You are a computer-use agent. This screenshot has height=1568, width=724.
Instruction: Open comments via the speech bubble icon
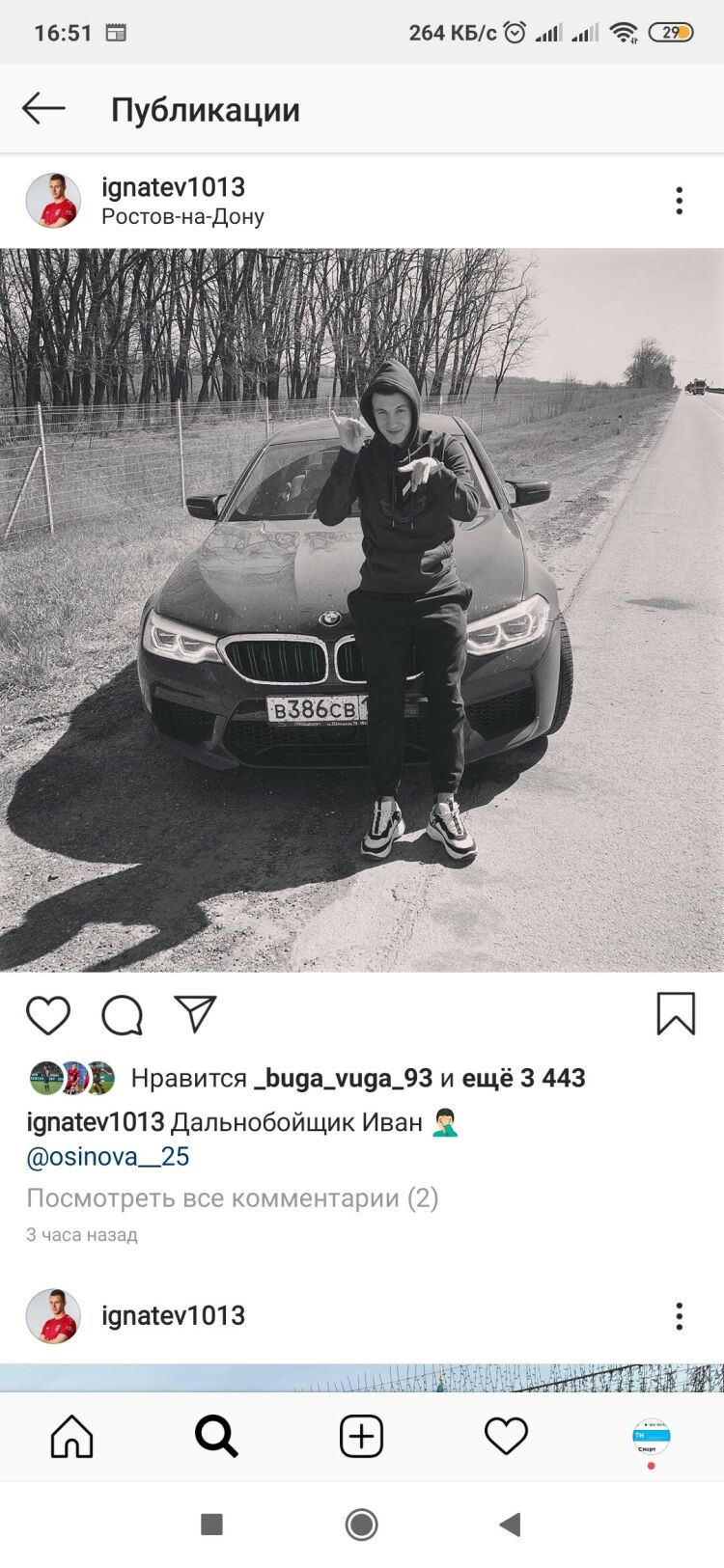point(123,1015)
